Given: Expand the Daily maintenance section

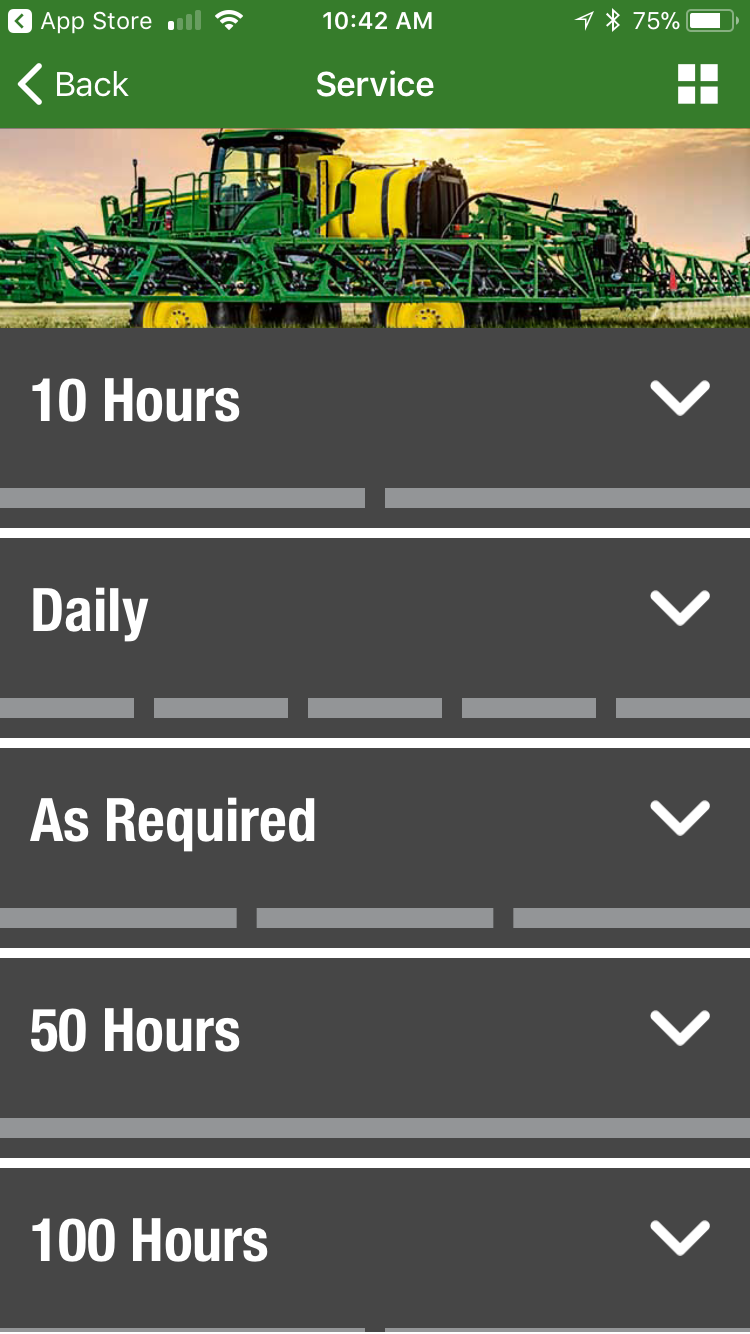Looking at the screenshot, I should pos(680,607).
